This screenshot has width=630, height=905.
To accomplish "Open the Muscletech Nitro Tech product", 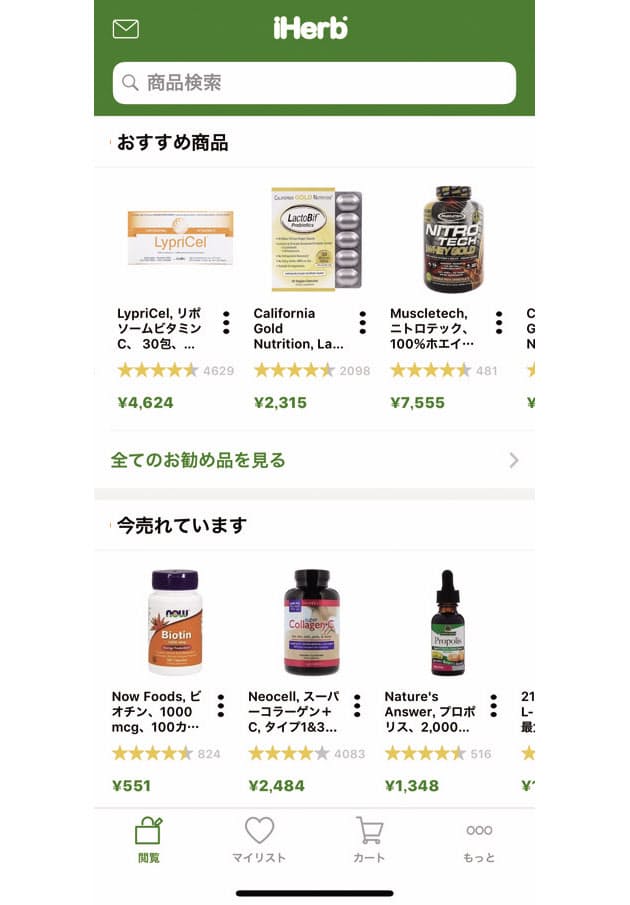I will (452, 238).
